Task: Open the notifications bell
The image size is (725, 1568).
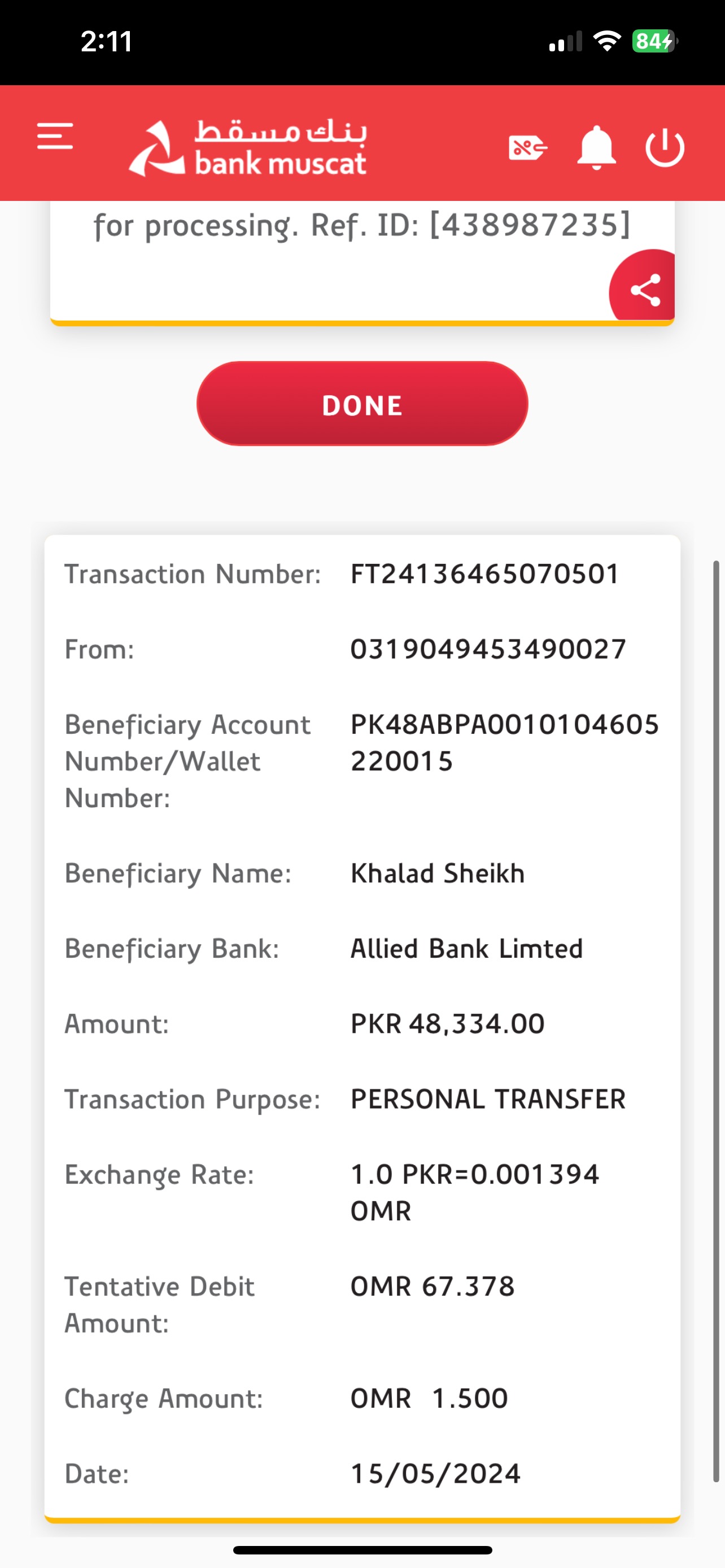Action: click(596, 147)
